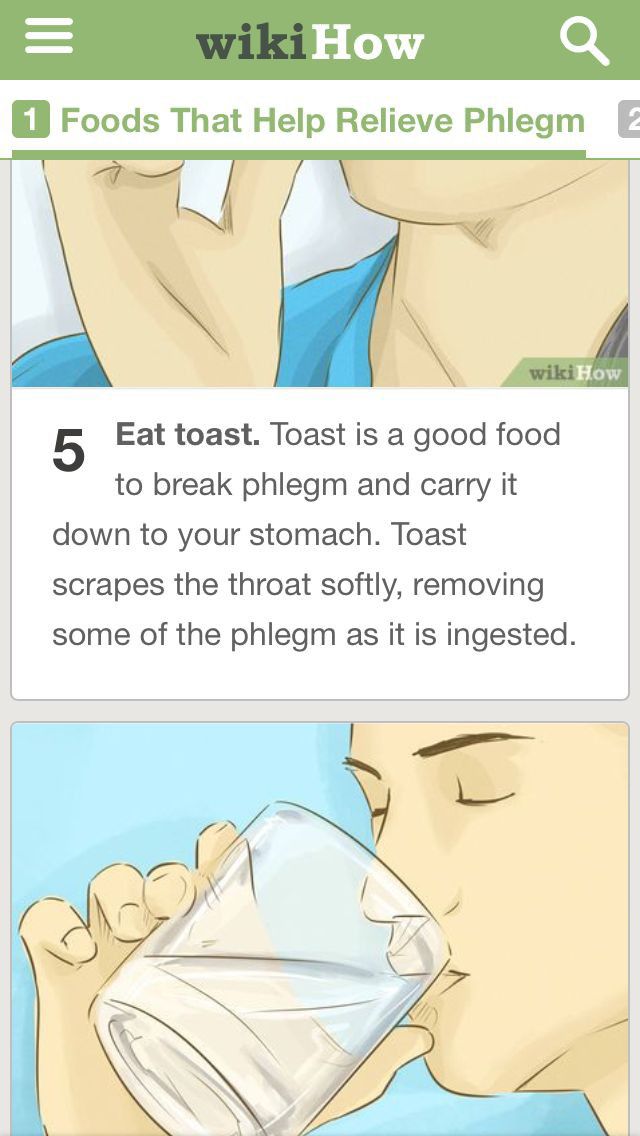
Task: Select the Foods That Help Relieve Phlegm tab
Action: 299,122
